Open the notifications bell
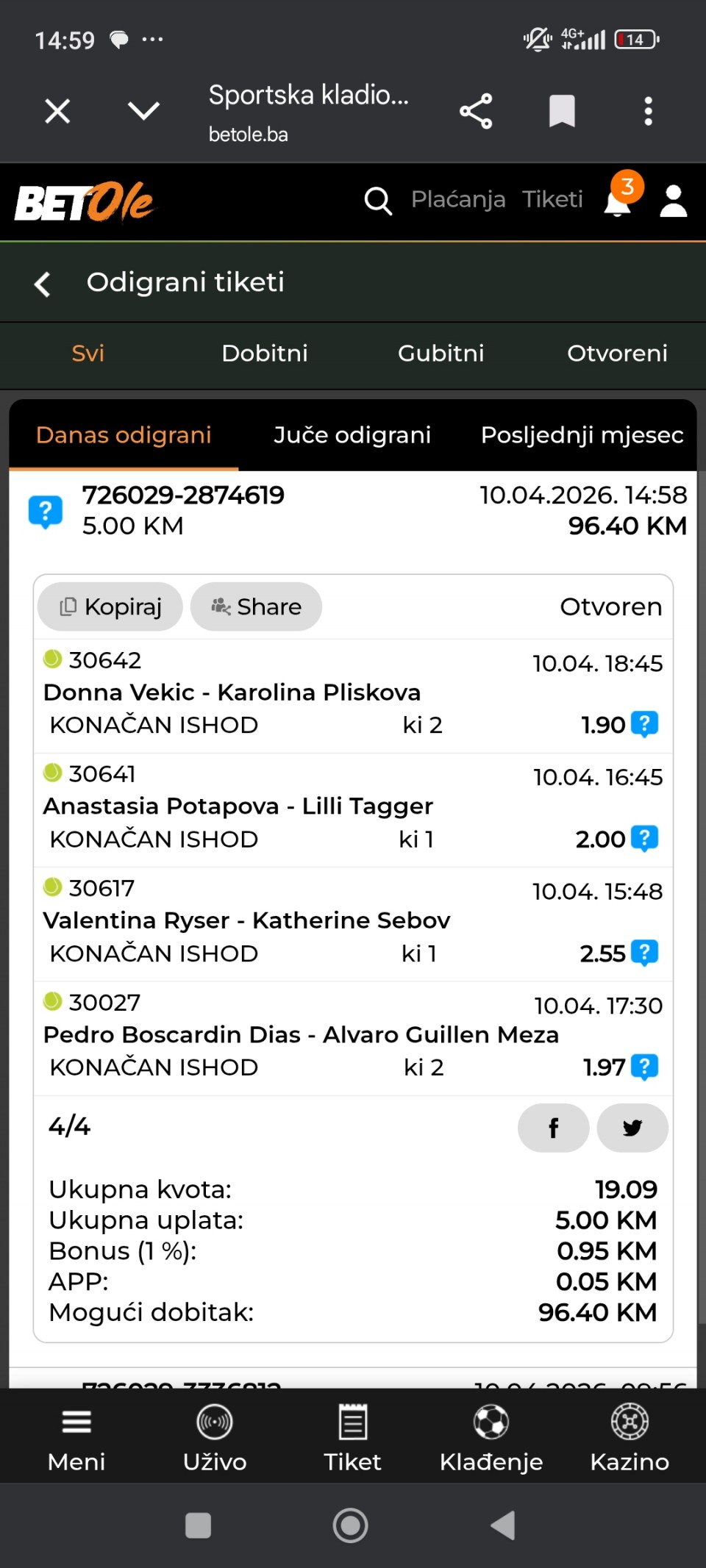The image size is (706, 1568). (x=618, y=200)
